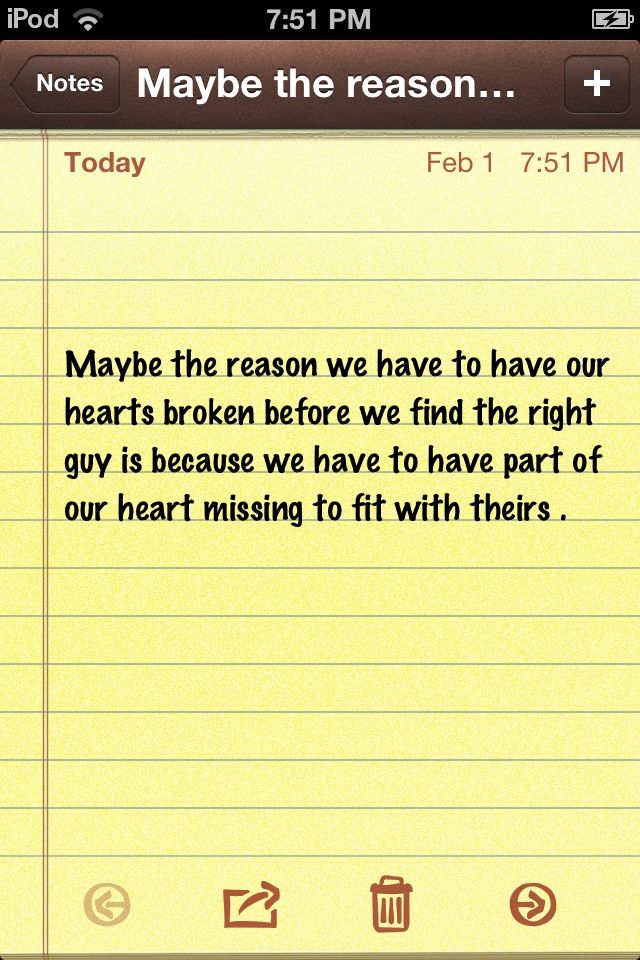
Task: Tap the note text to edit it
Action: [336, 436]
